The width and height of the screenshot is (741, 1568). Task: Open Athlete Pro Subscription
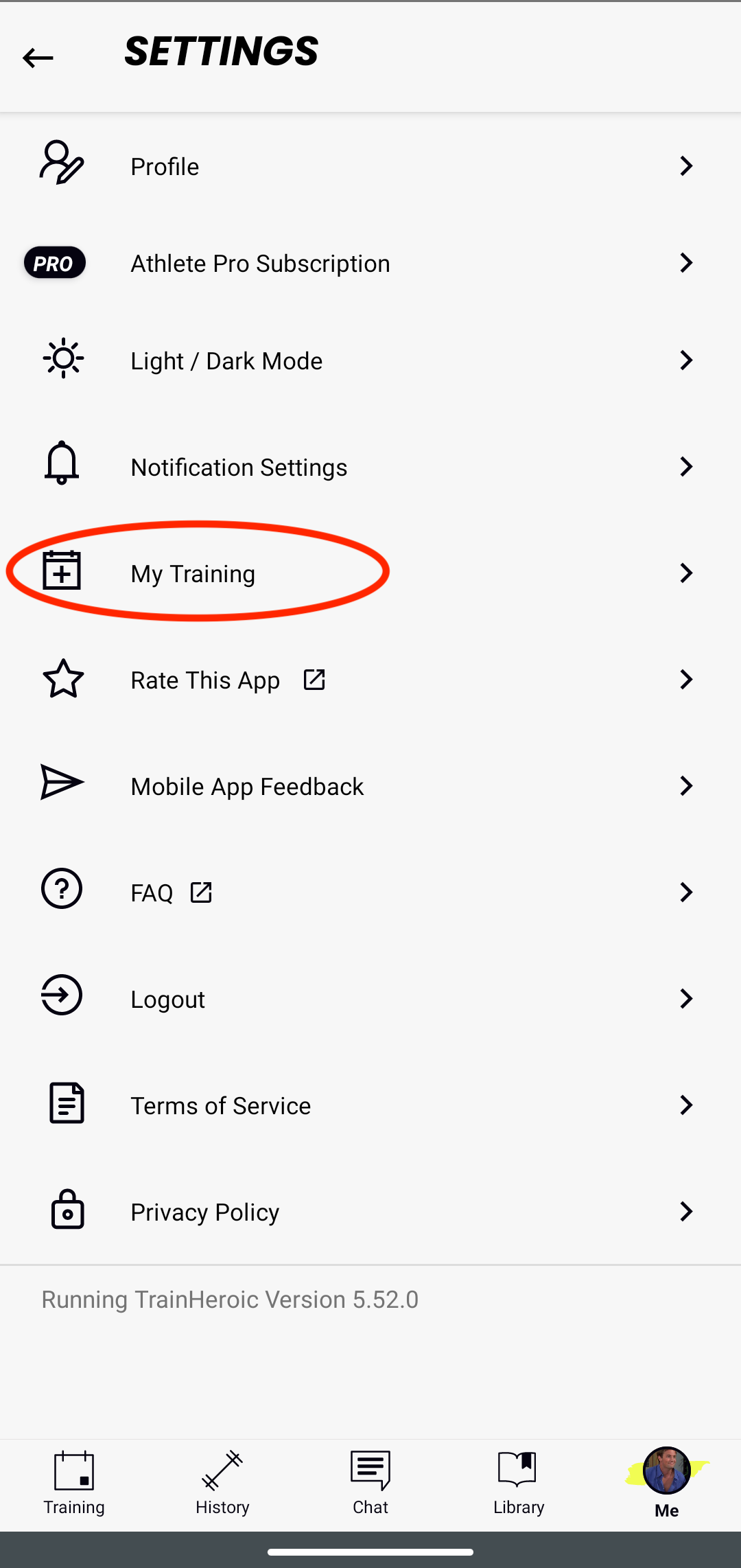click(x=370, y=263)
